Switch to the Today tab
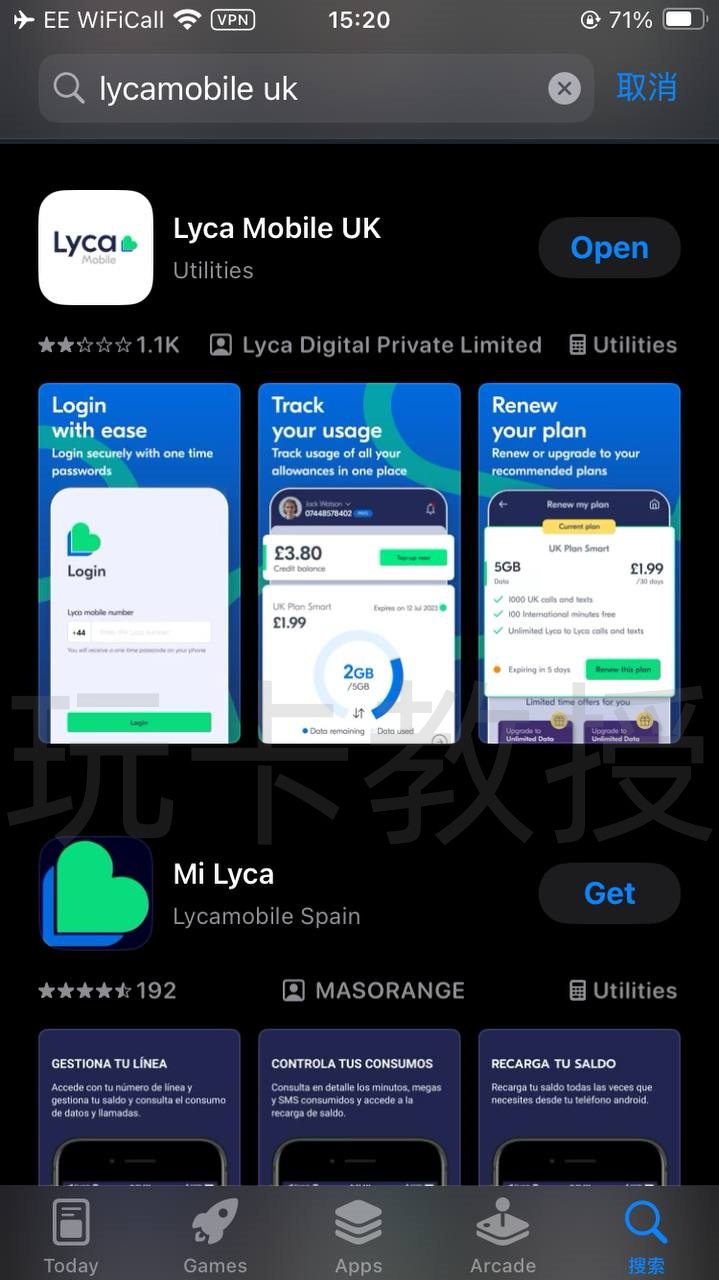Viewport: 719px width, 1280px height. 71,1235
